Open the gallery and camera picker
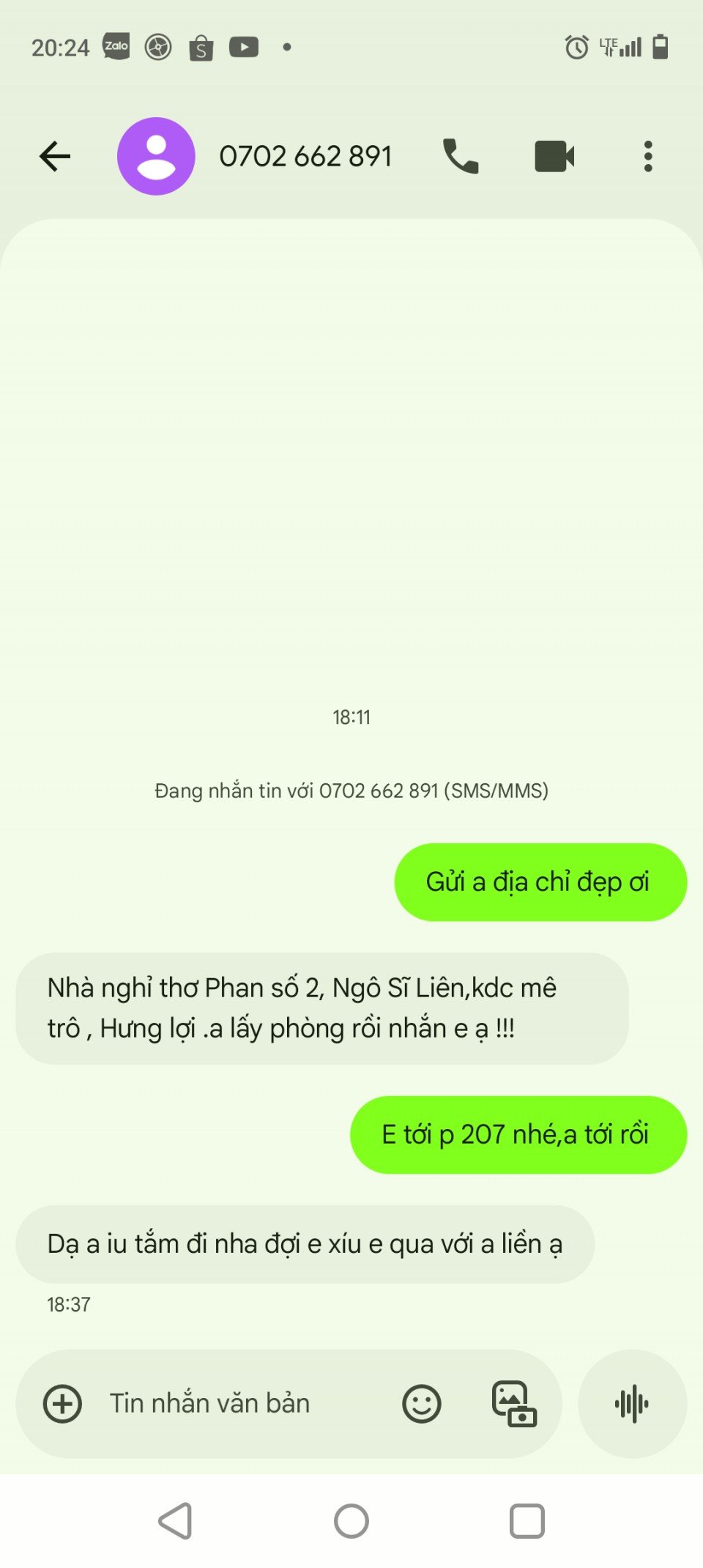This screenshot has width=703, height=1568. (513, 1404)
